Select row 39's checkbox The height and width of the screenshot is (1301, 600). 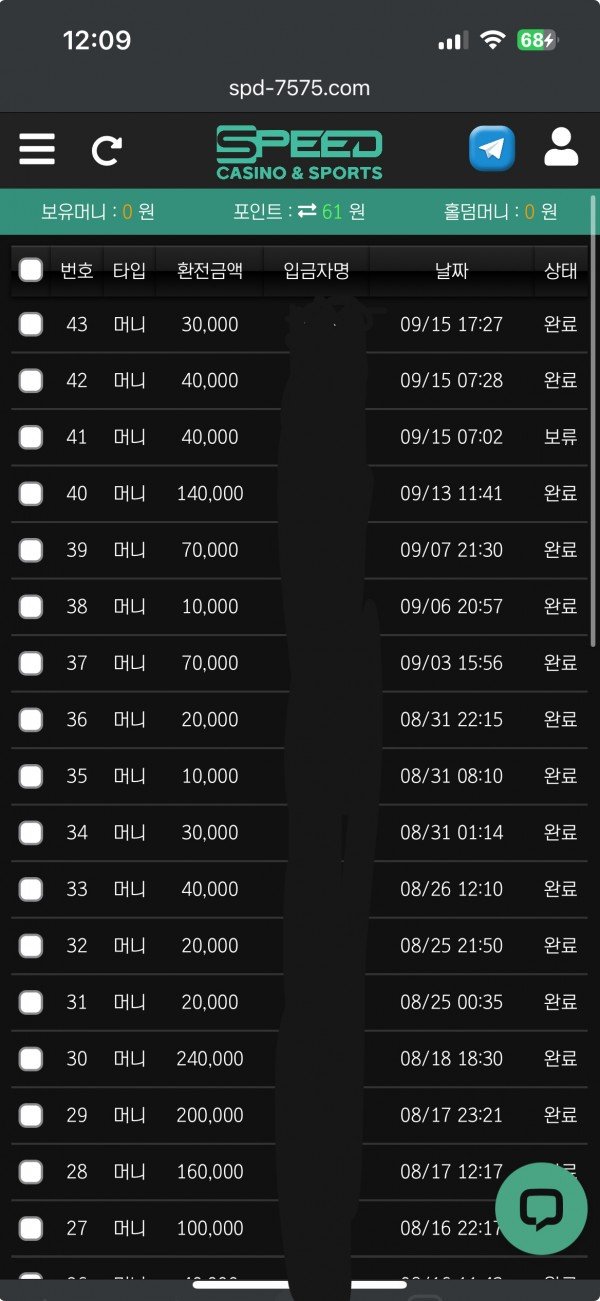click(x=31, y=550)
